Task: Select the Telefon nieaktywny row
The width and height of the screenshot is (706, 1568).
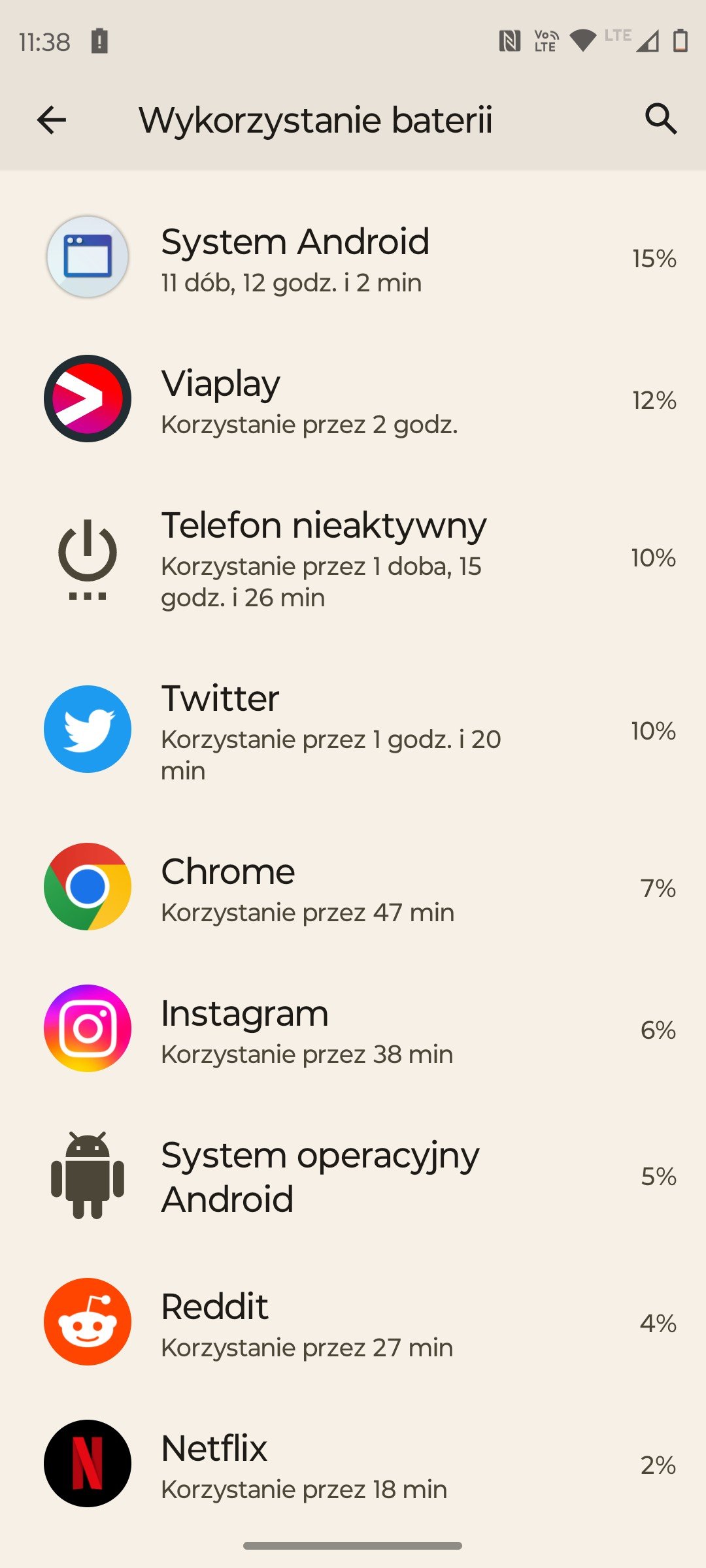Action: pos(353,559)
